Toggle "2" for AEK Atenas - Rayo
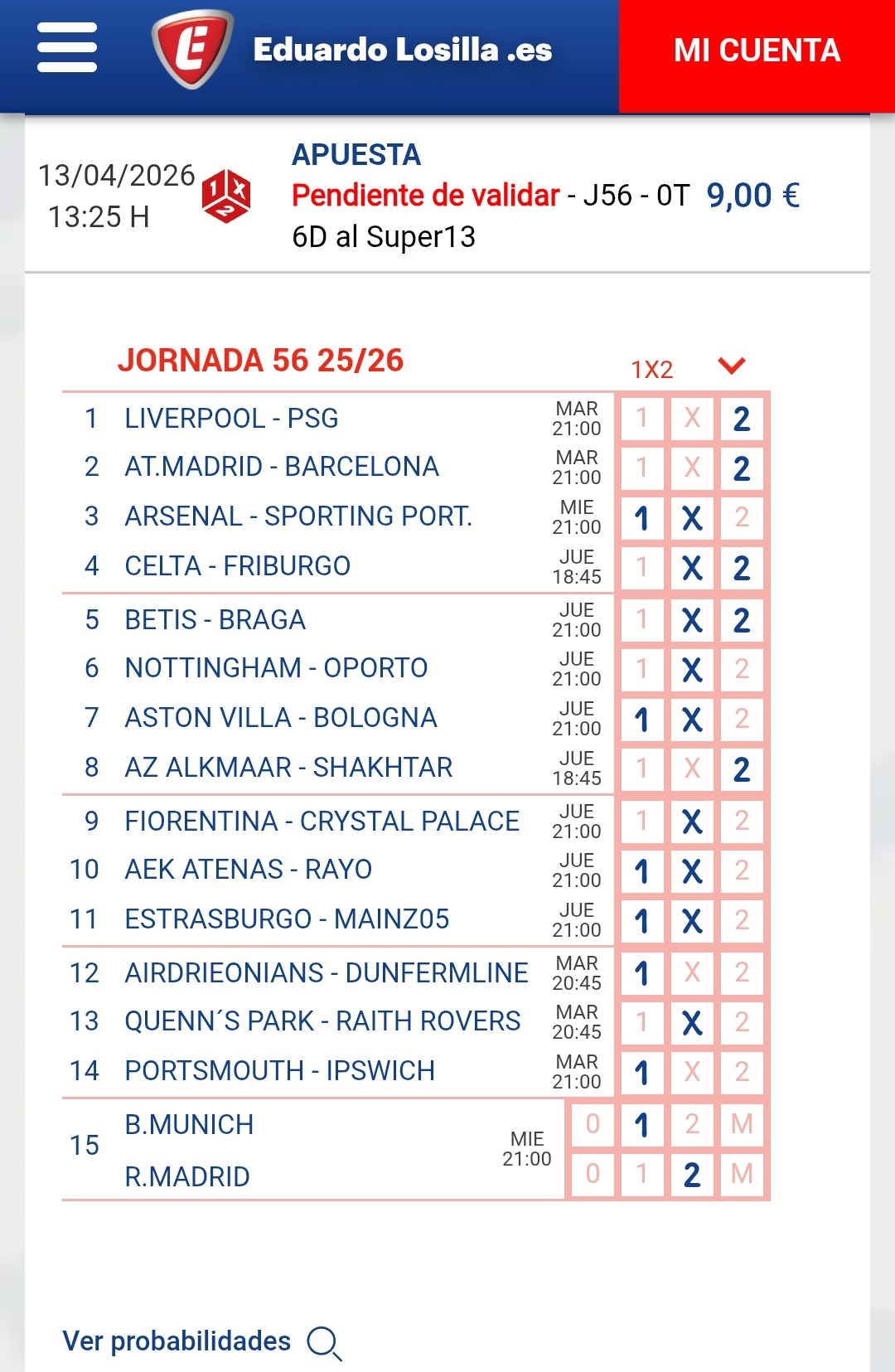 743,870
